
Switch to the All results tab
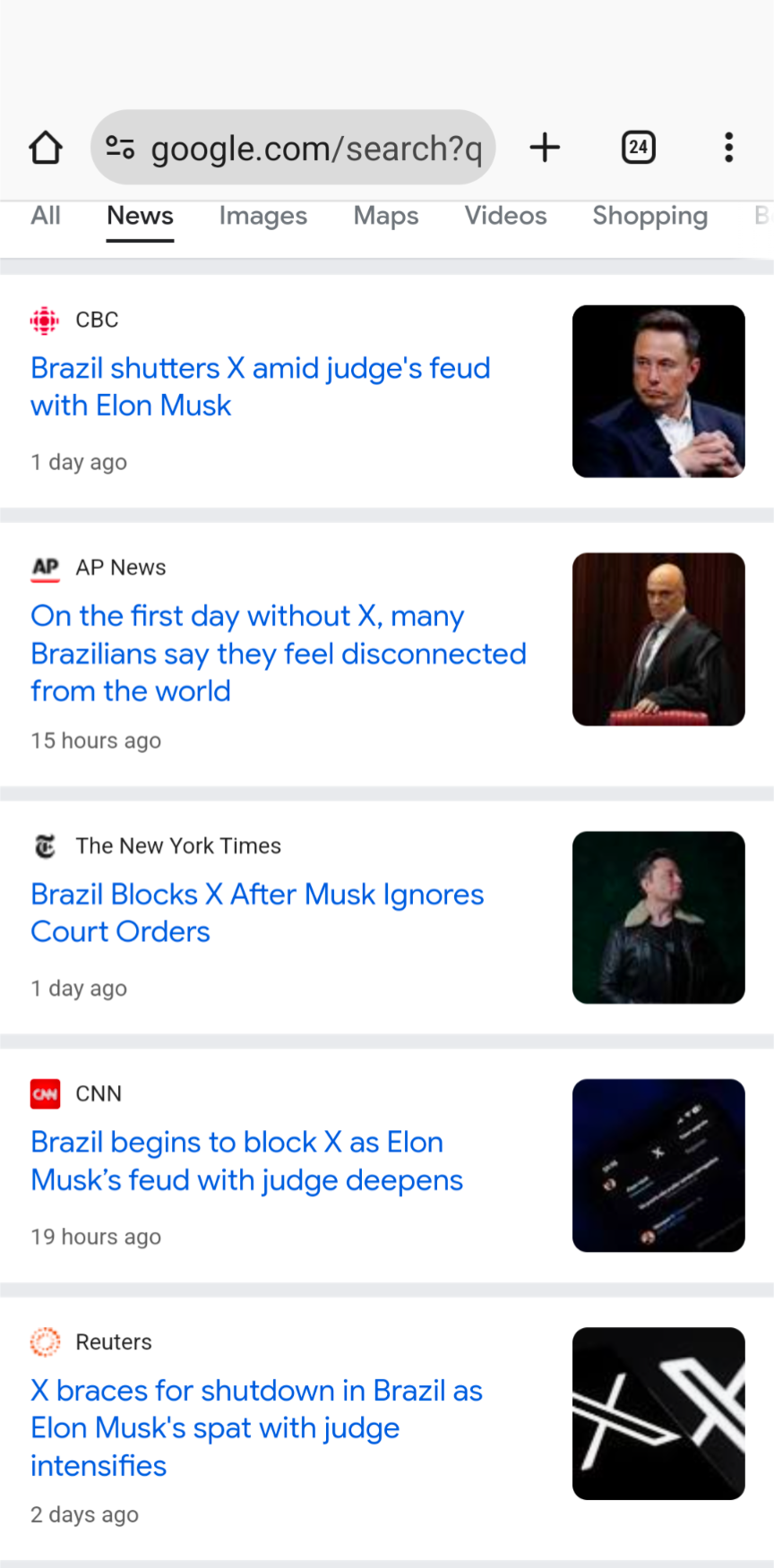tap(46, 216)
